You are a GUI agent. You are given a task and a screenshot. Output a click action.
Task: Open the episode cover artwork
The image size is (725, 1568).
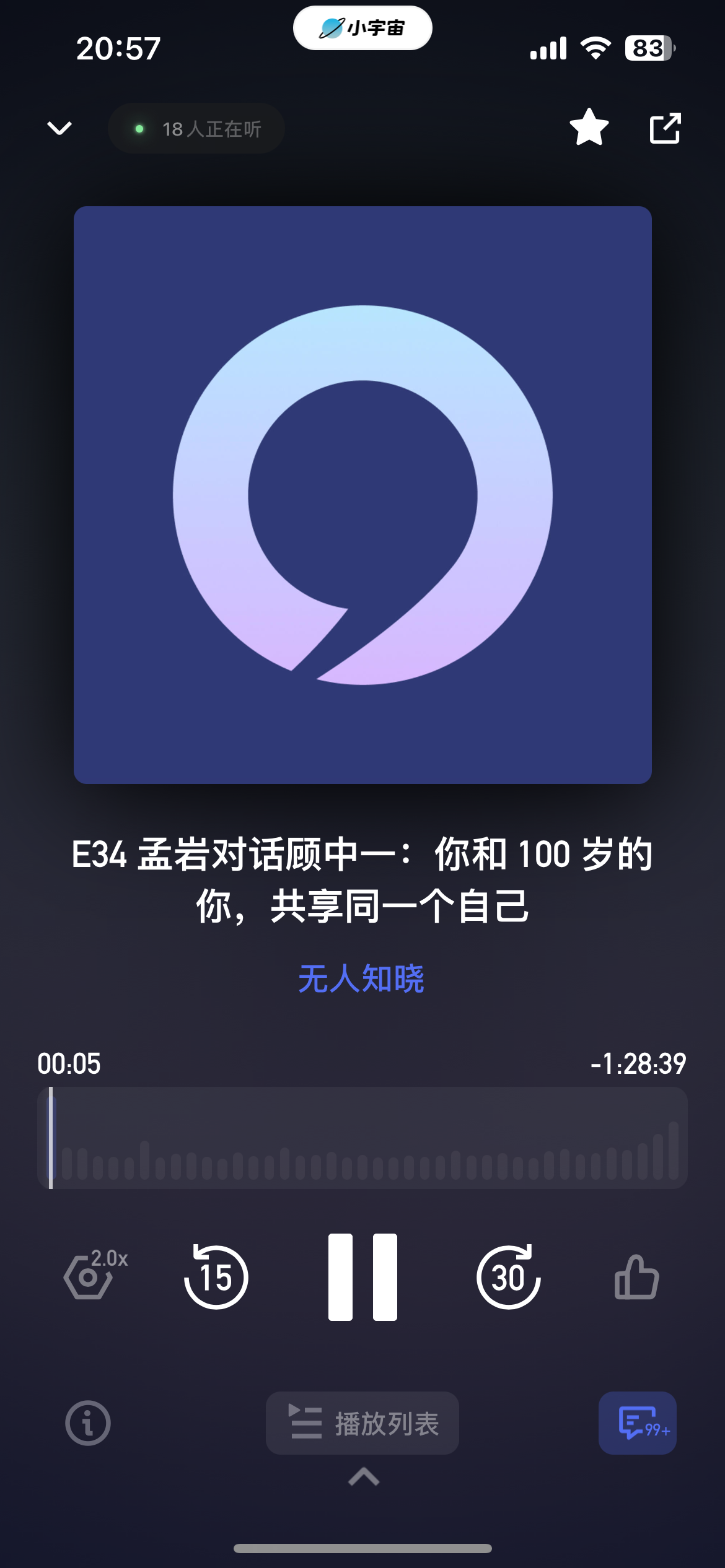(x=362, y=495)
